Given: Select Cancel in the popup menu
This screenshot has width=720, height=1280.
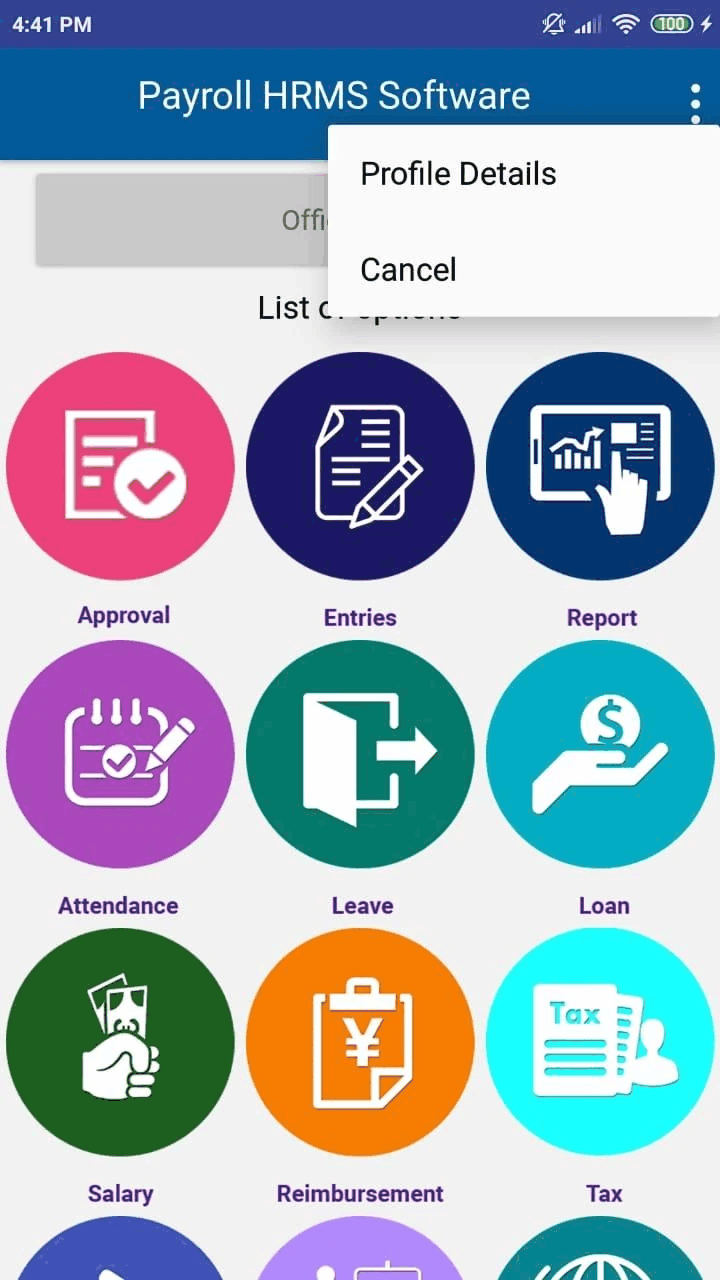Looking at the screenshot, I should pos(408,270).
